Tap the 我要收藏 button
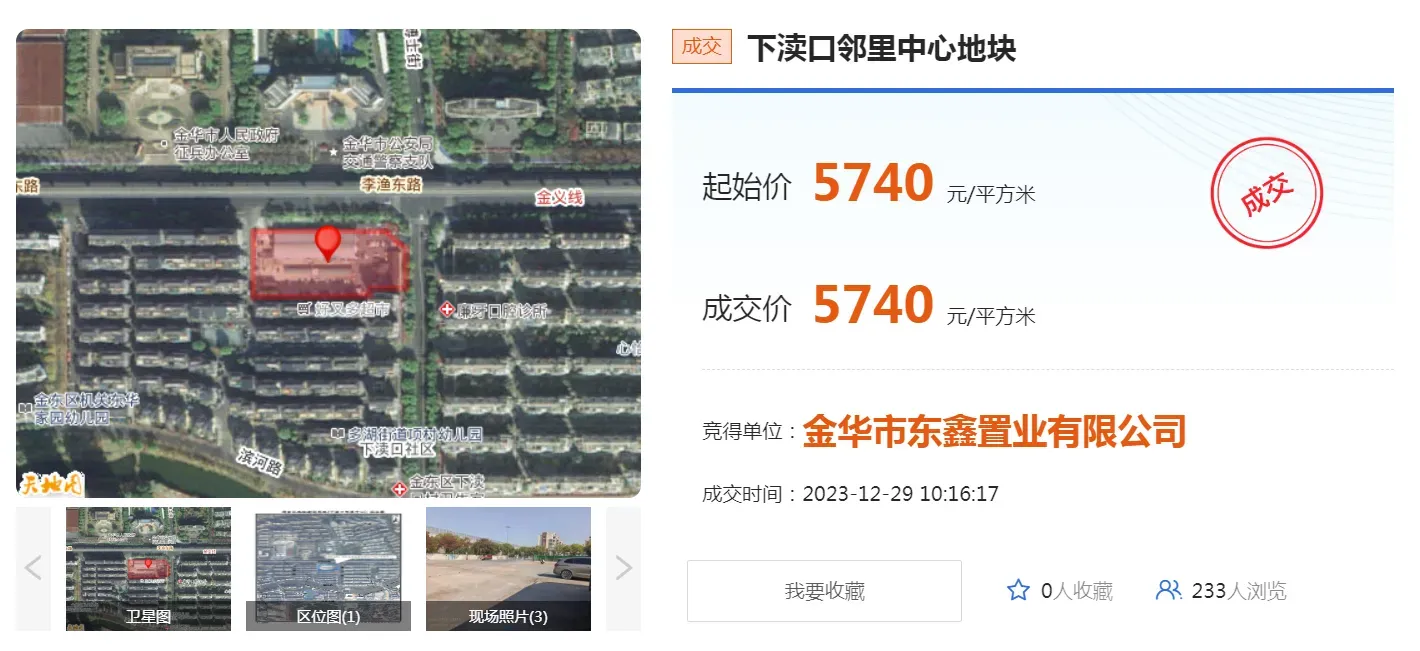This screenshot has width=1420, height=651. (824, 591)
